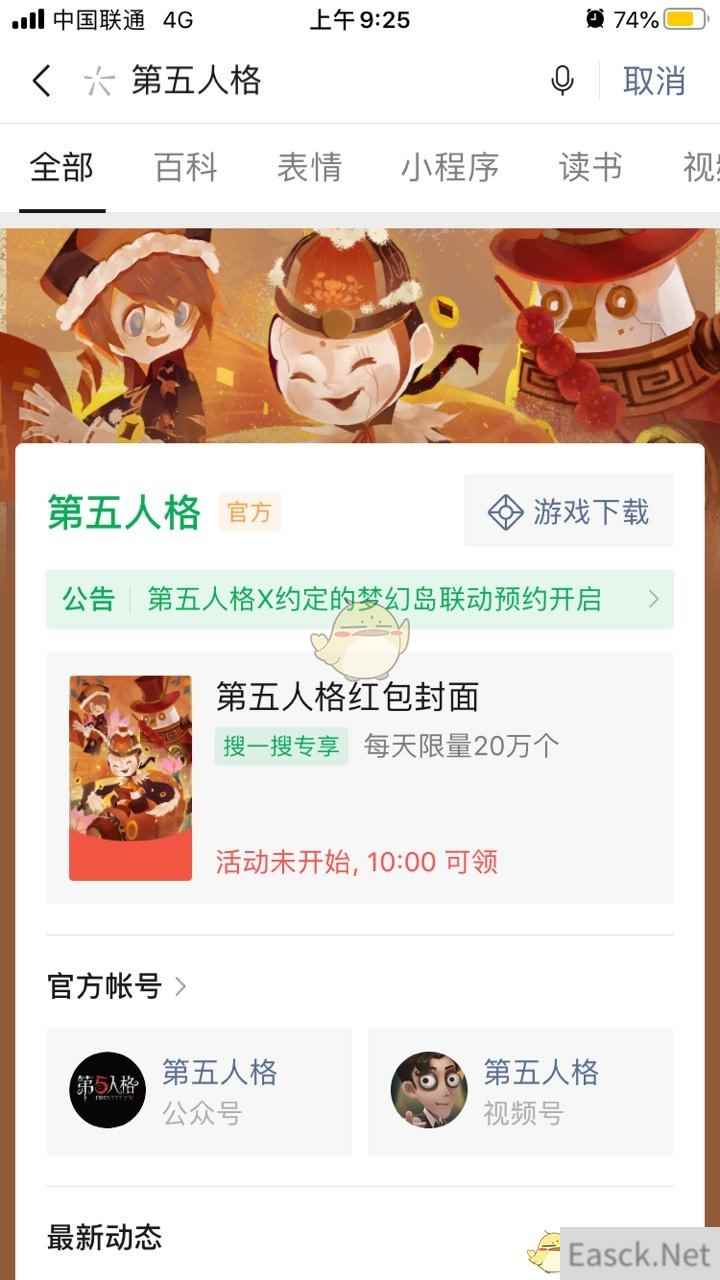
Task: Open the 第五人格 视频号 account
Action: [520, 1091]
